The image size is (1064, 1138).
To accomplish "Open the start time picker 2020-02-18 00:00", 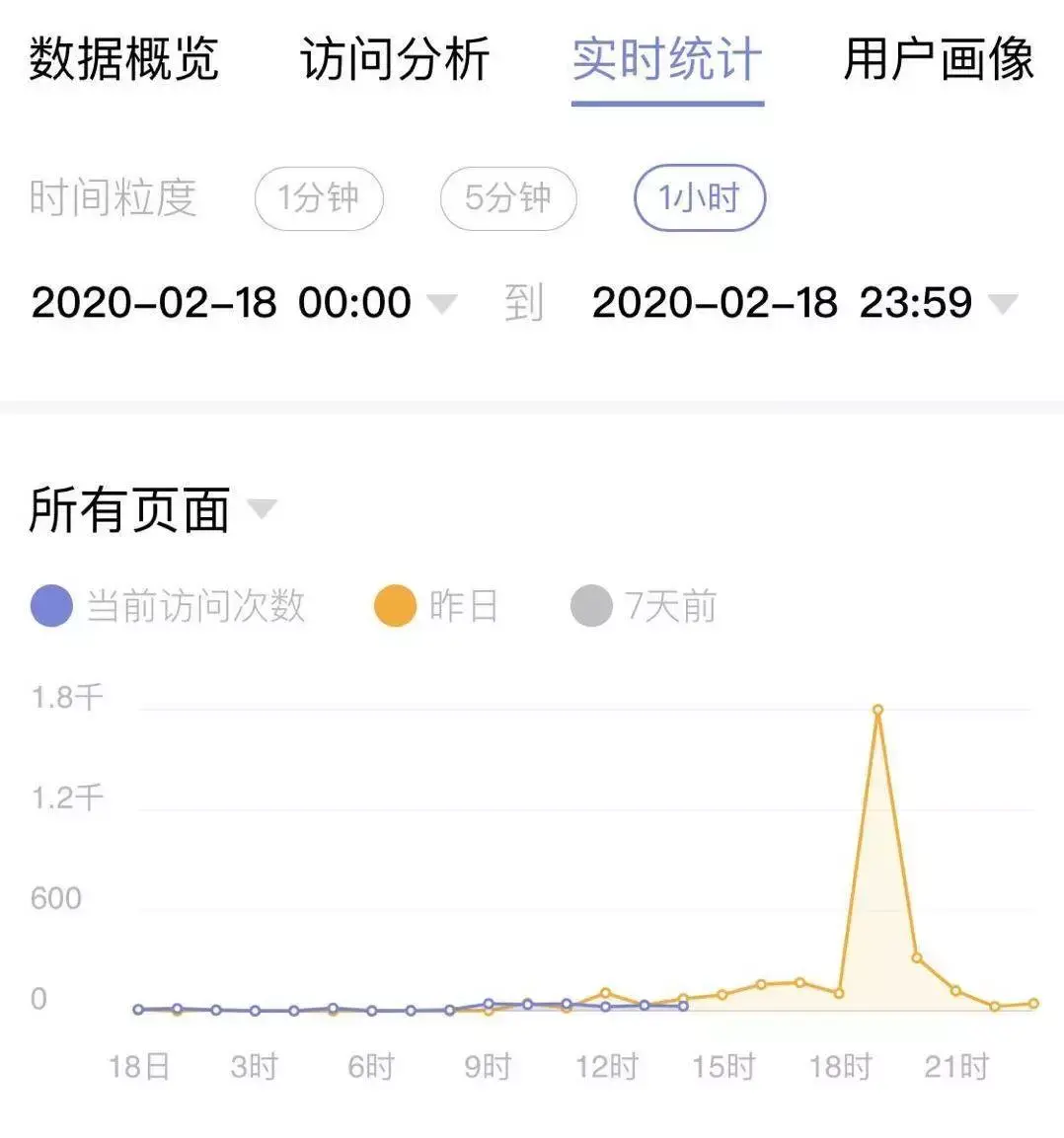I will [x=243, y=302].
